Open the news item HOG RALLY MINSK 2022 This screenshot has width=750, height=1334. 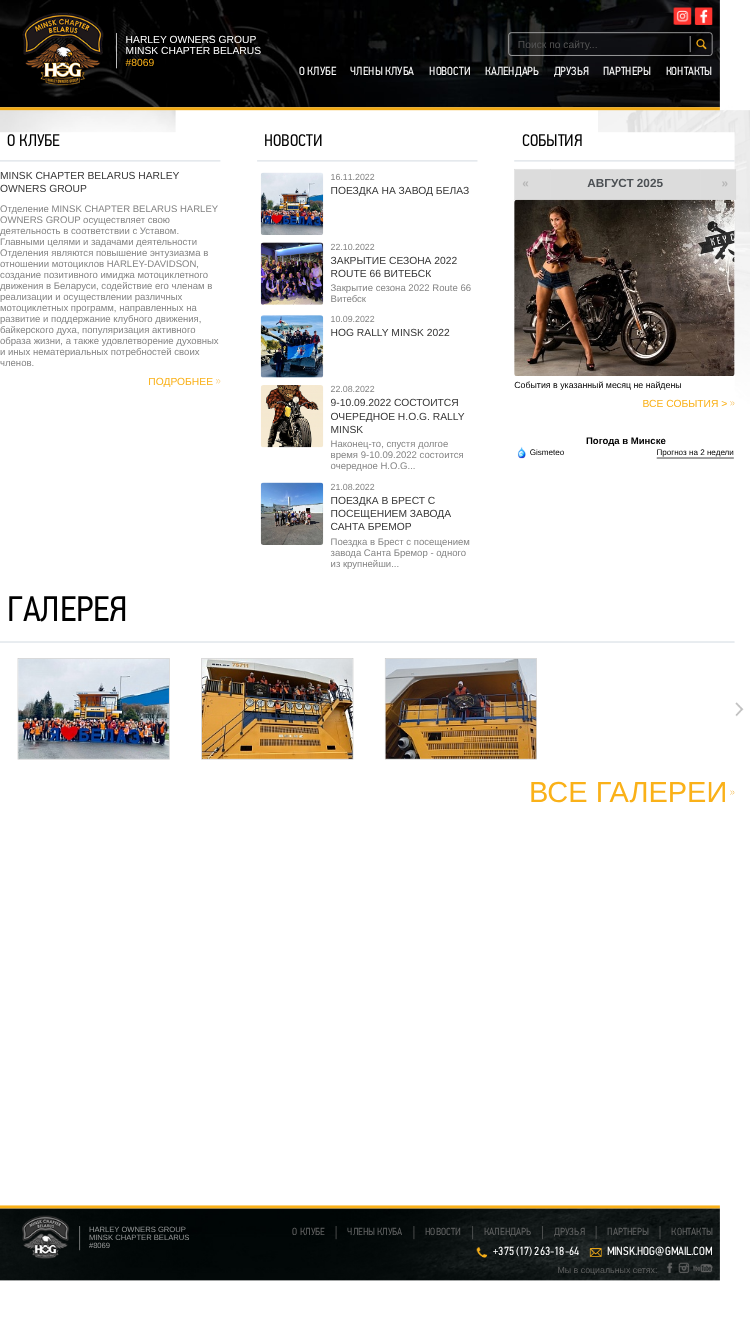point(390,332)
